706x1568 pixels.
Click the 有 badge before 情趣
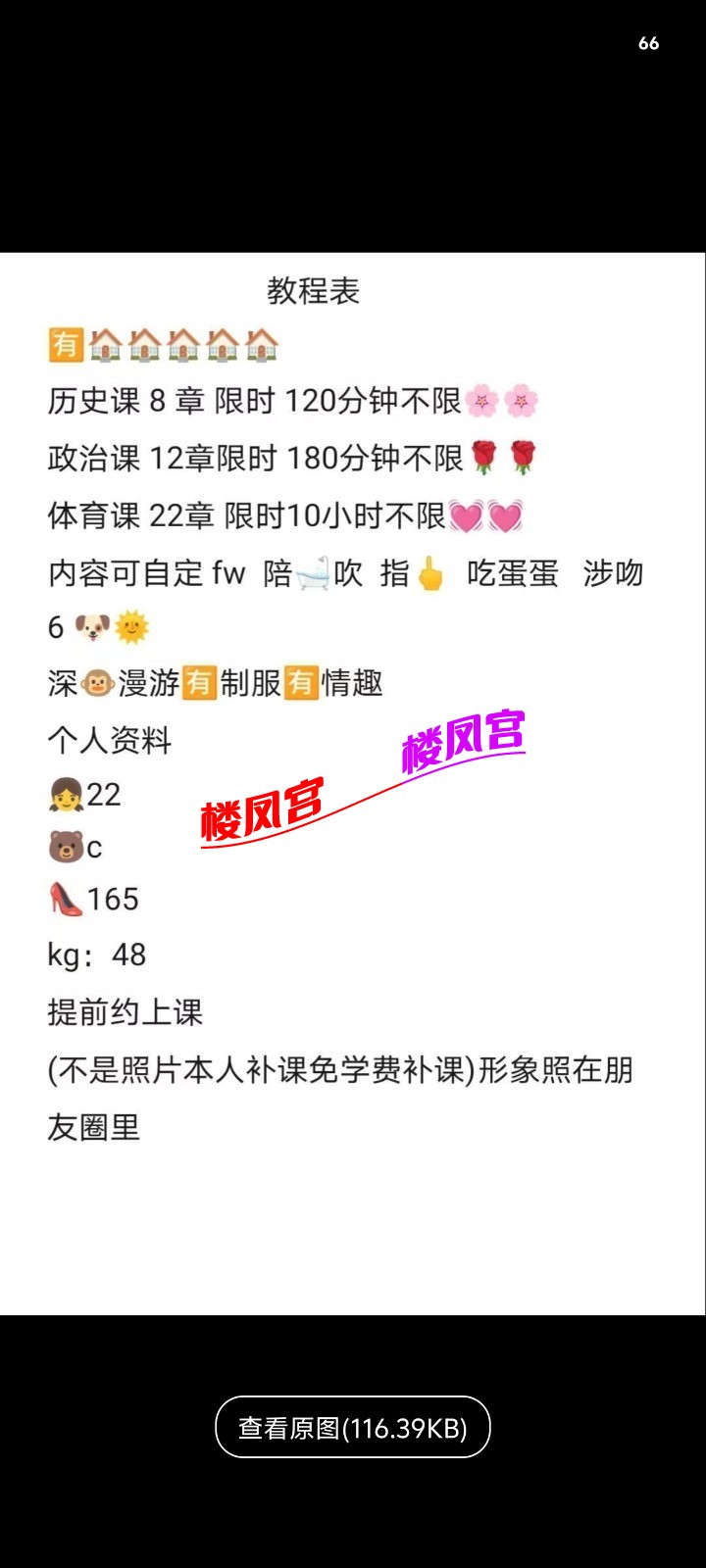[303, 682]
